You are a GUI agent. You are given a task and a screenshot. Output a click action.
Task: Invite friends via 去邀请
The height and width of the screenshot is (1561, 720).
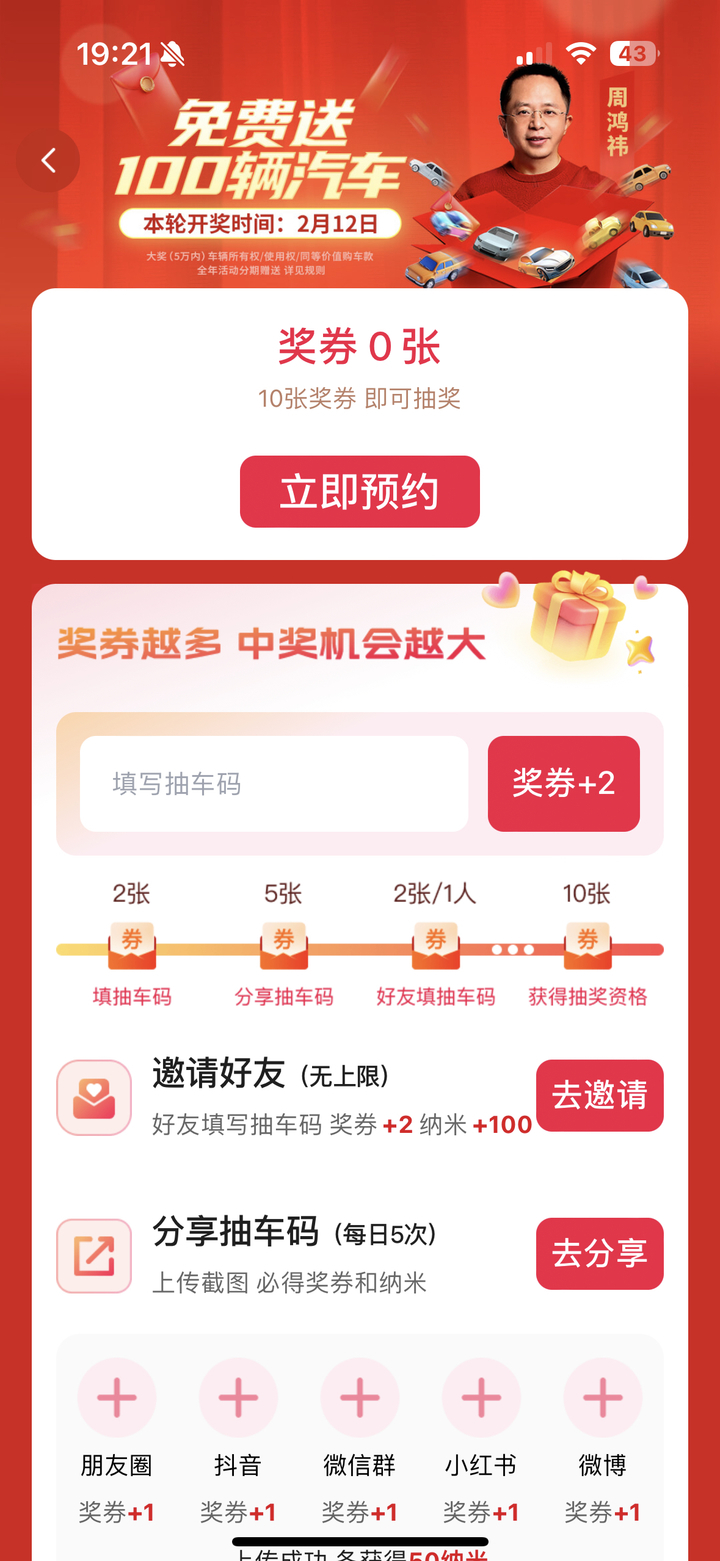coord(599,1095)
